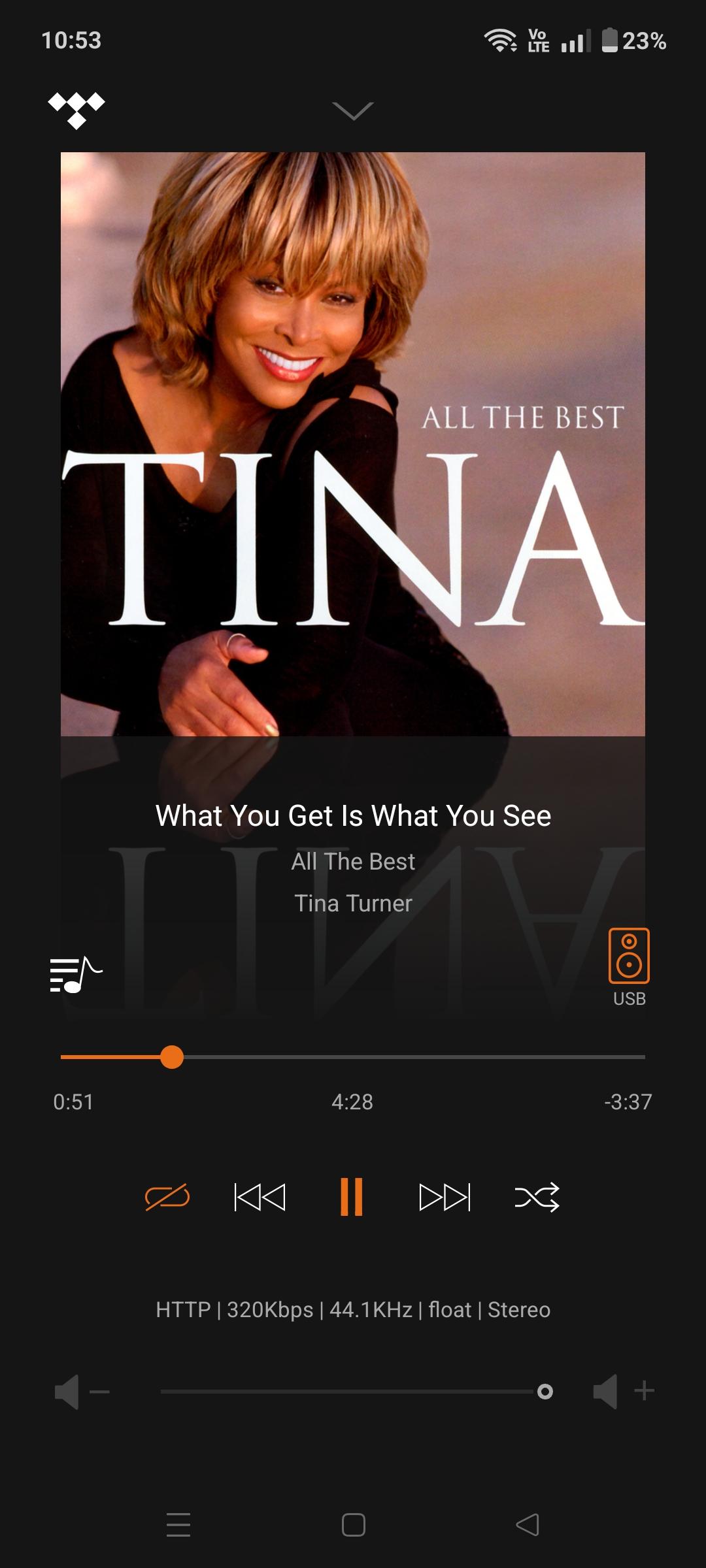
Task: Skip to the next track
Action: click(x=445, y=1197)
